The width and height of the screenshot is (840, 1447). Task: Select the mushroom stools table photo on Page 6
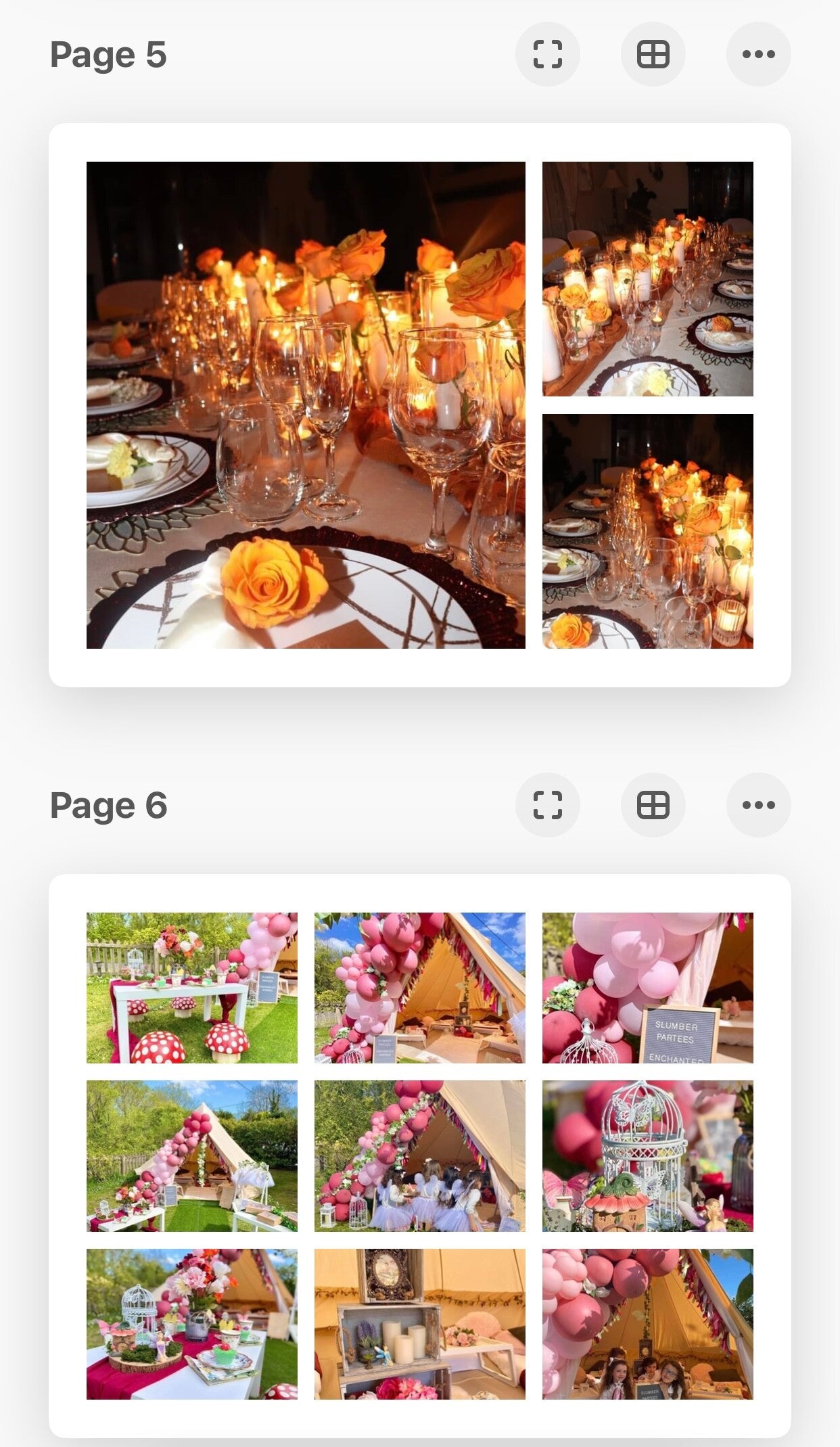(x=191, y=988)
